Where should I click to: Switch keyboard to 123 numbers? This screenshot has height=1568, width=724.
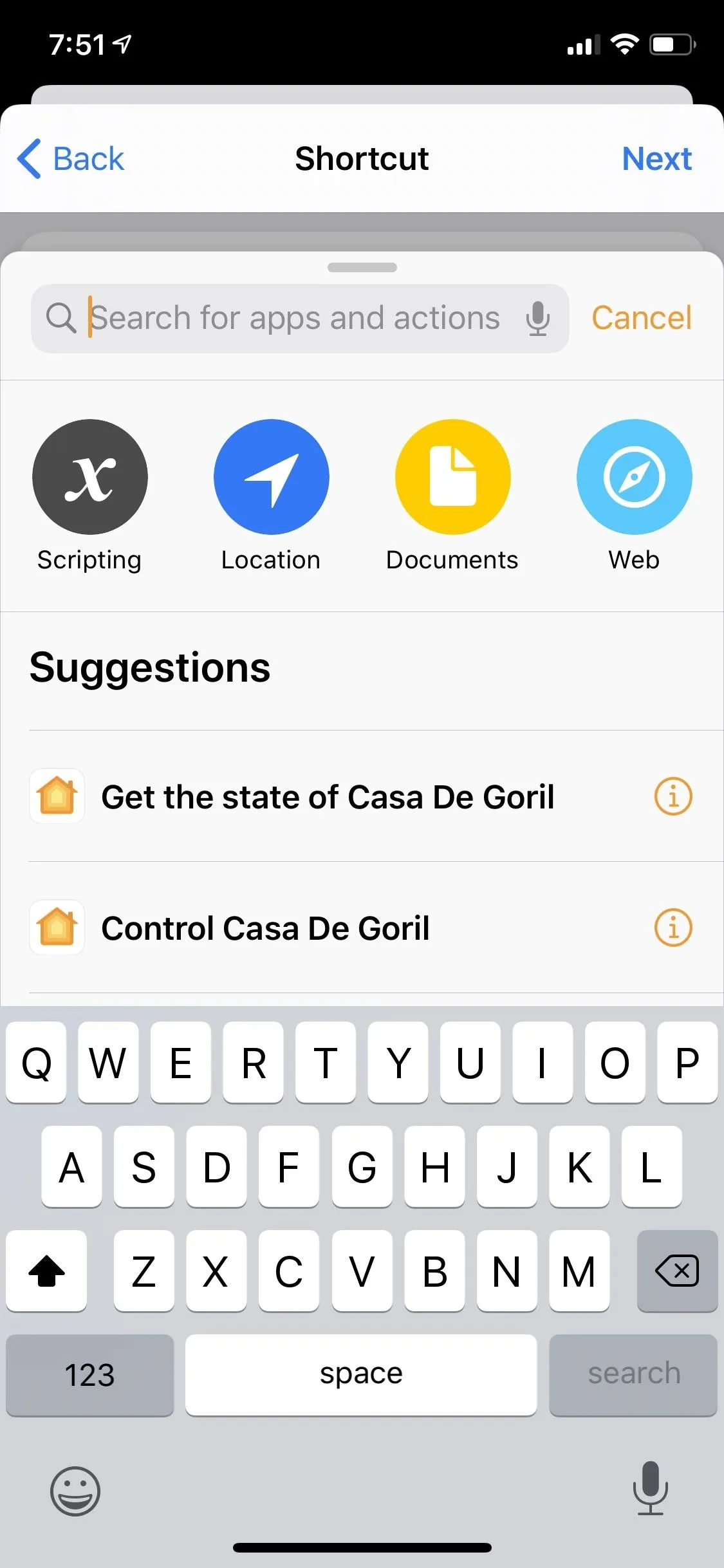tap(90, 1375)
